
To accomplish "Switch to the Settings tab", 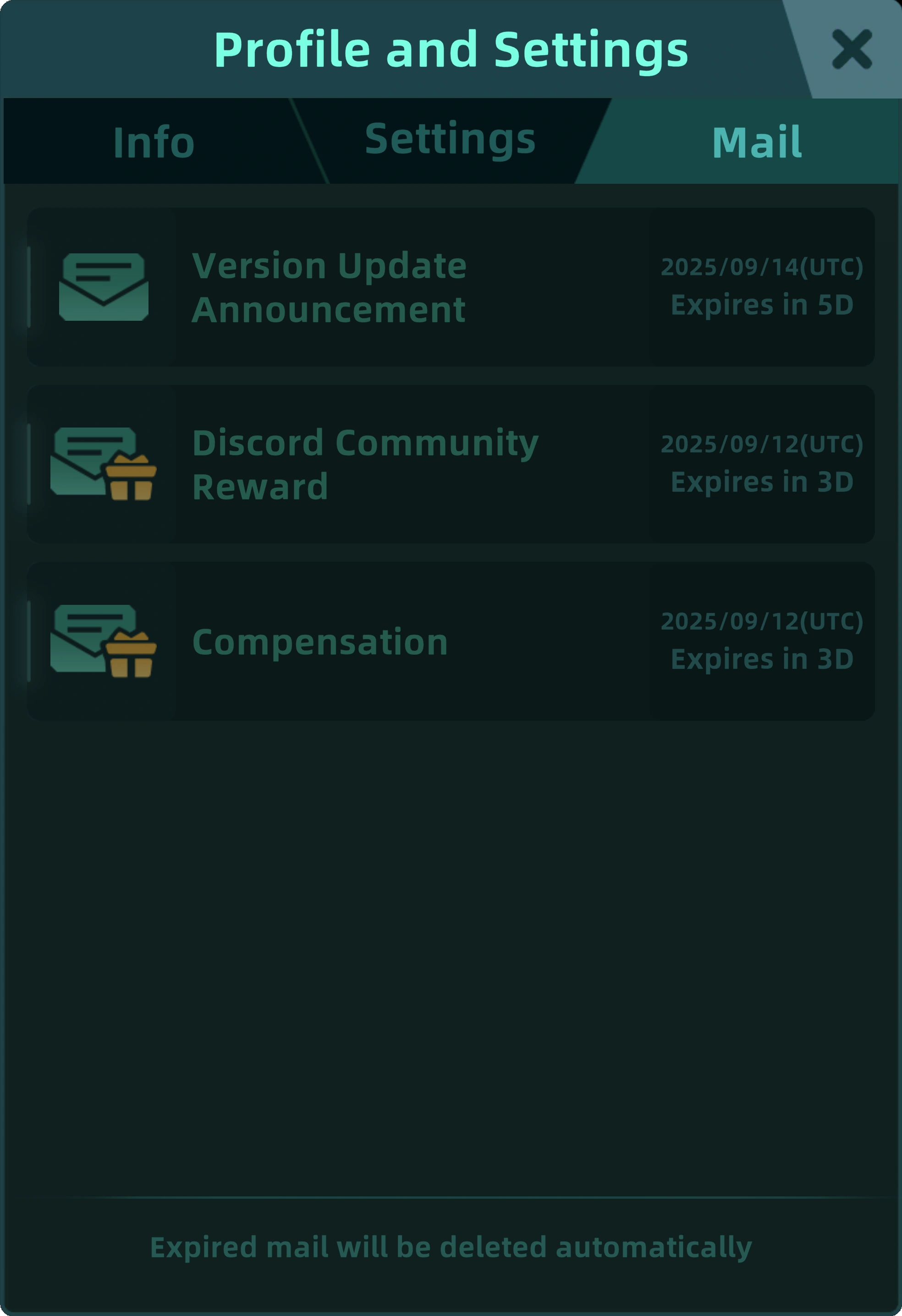I will pos(450,139).
